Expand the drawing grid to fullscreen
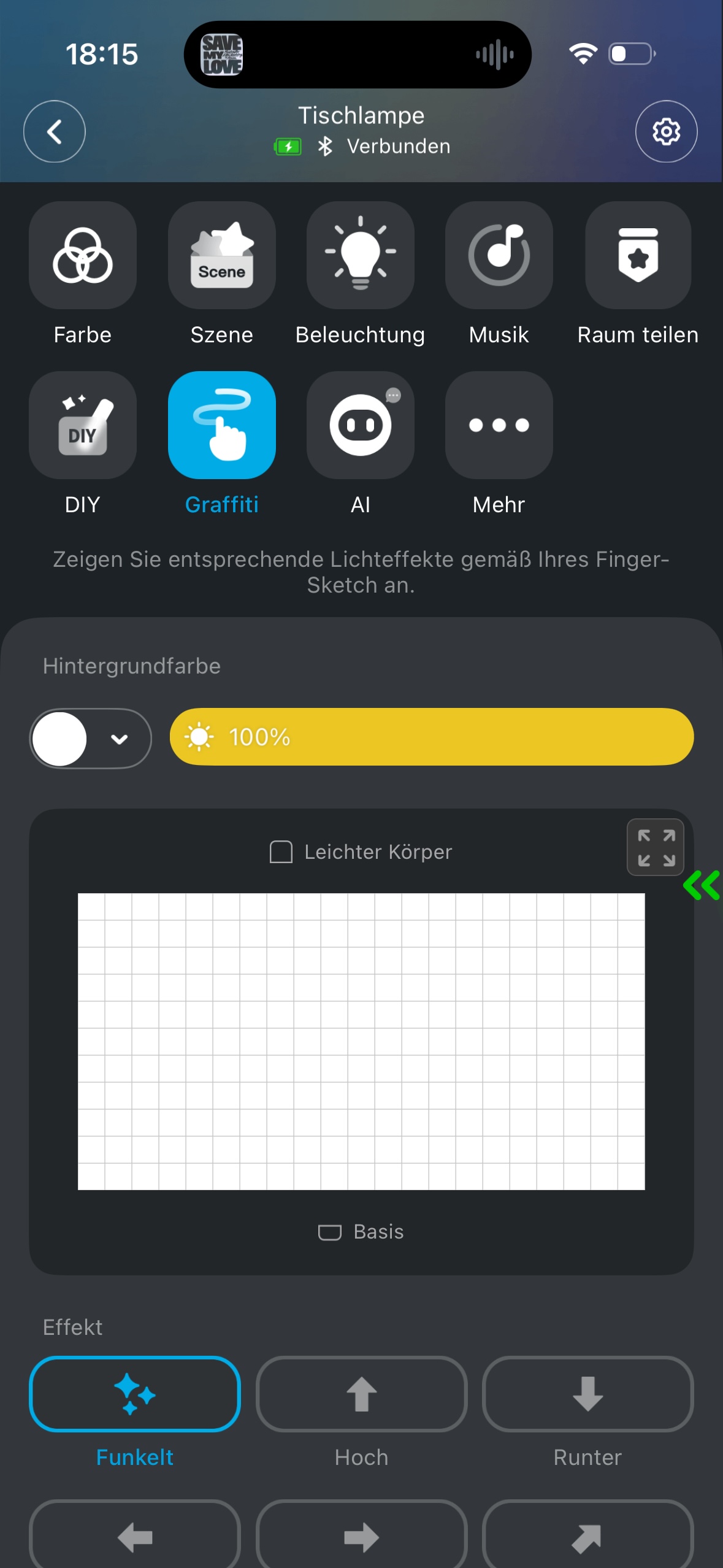 pos(655,847)
